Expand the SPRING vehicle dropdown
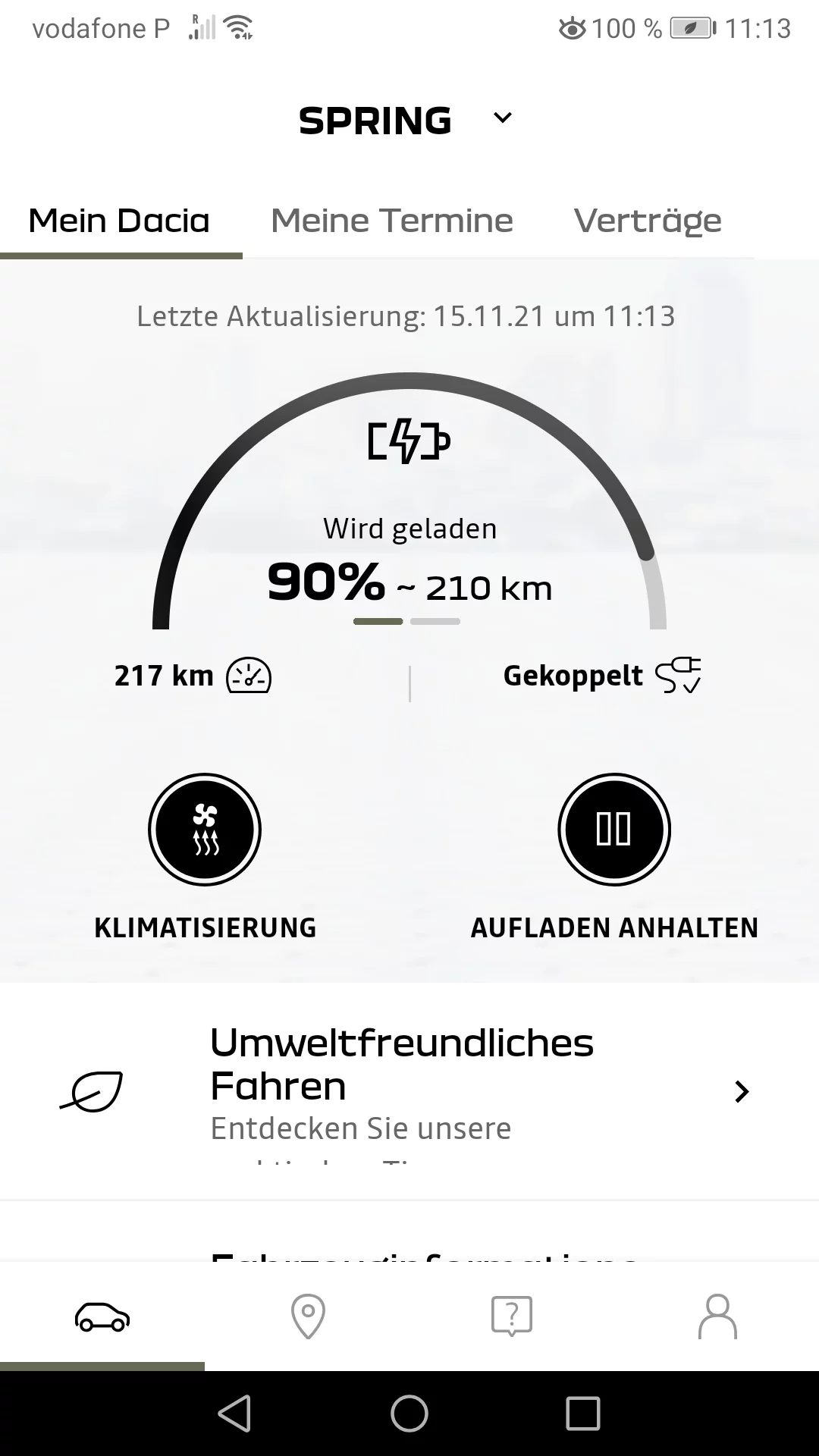The image size is (819, 1456). (502, 118)
